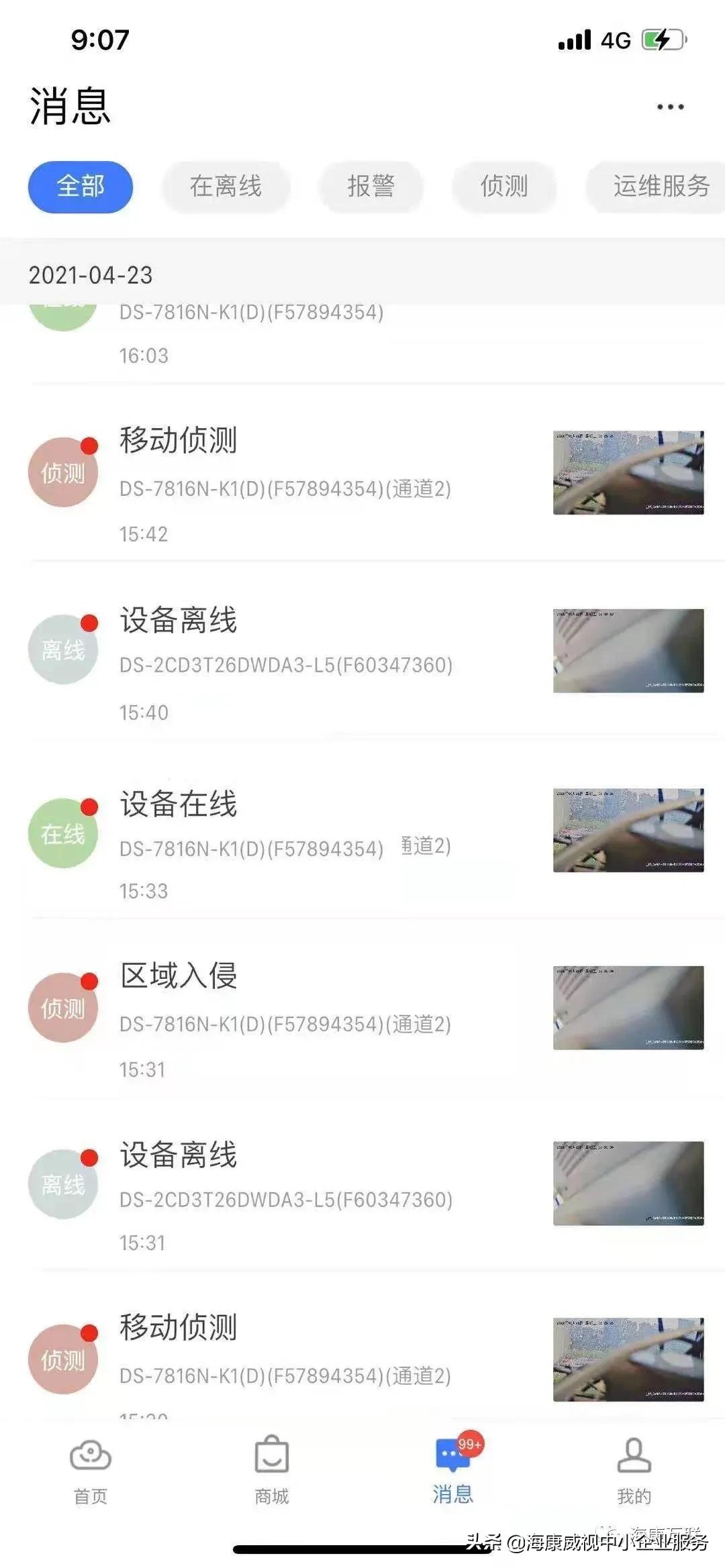Tap the 侦测 badge on the 移动侦测 message

63,472
